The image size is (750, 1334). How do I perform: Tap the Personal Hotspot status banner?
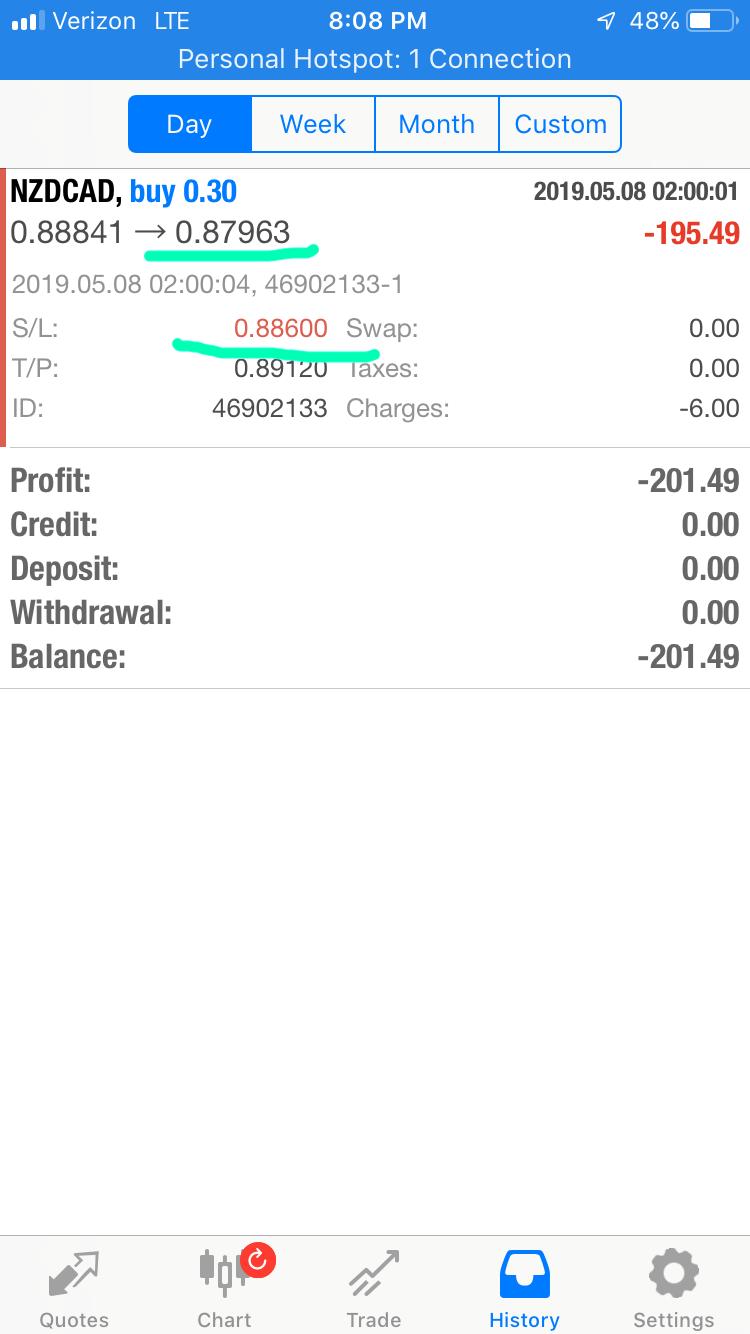pyautogui.click(x=375, y=59)
